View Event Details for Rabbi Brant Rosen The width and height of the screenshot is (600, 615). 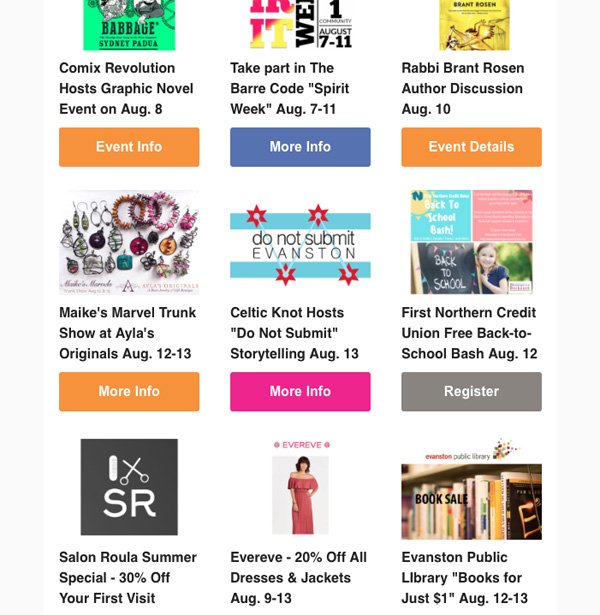point(471,147)
